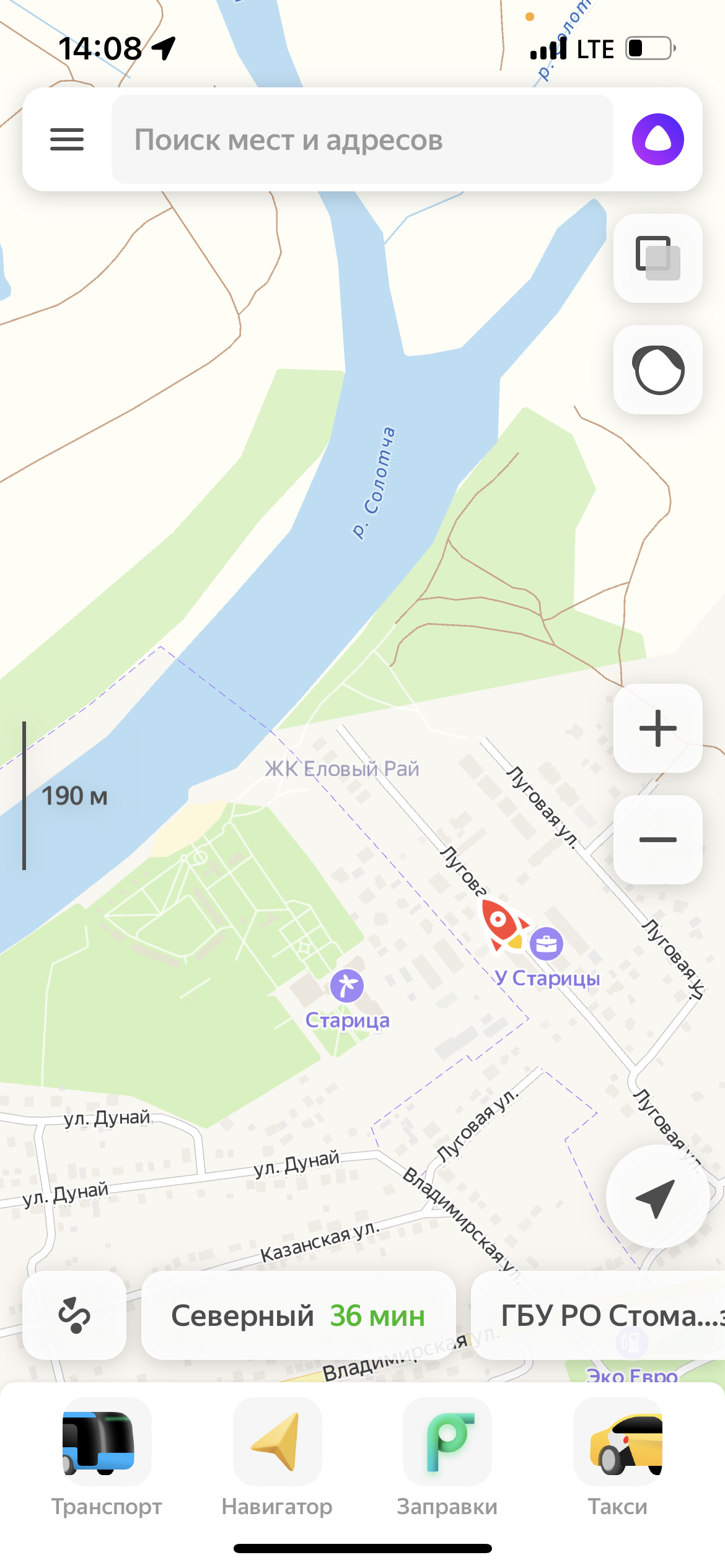This screenshot has height=1568, width=725.
Task: Center the map on my location
Action: 657,1196
